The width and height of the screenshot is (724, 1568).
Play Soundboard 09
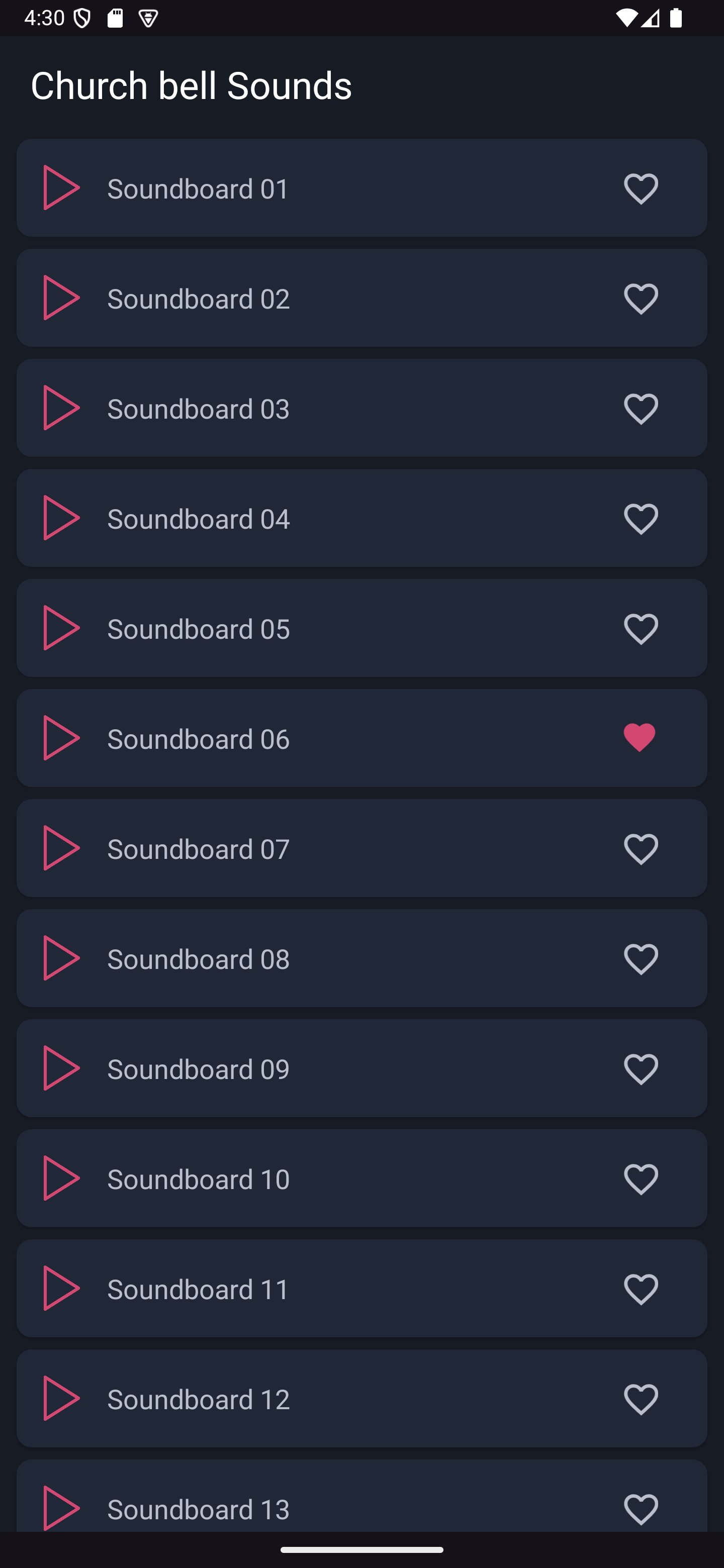pos(61,1069)
